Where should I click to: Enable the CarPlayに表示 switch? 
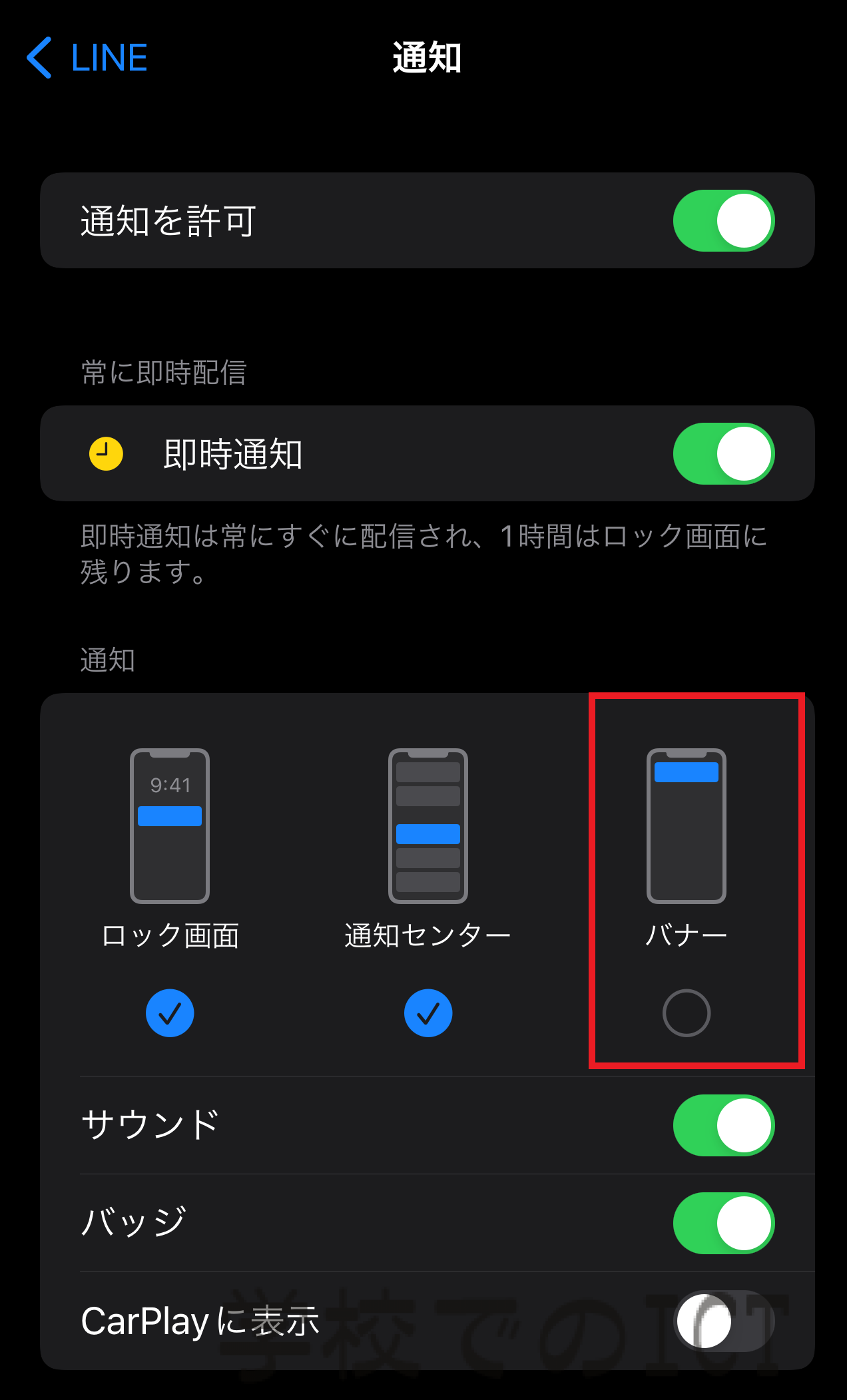[723, 1321]
